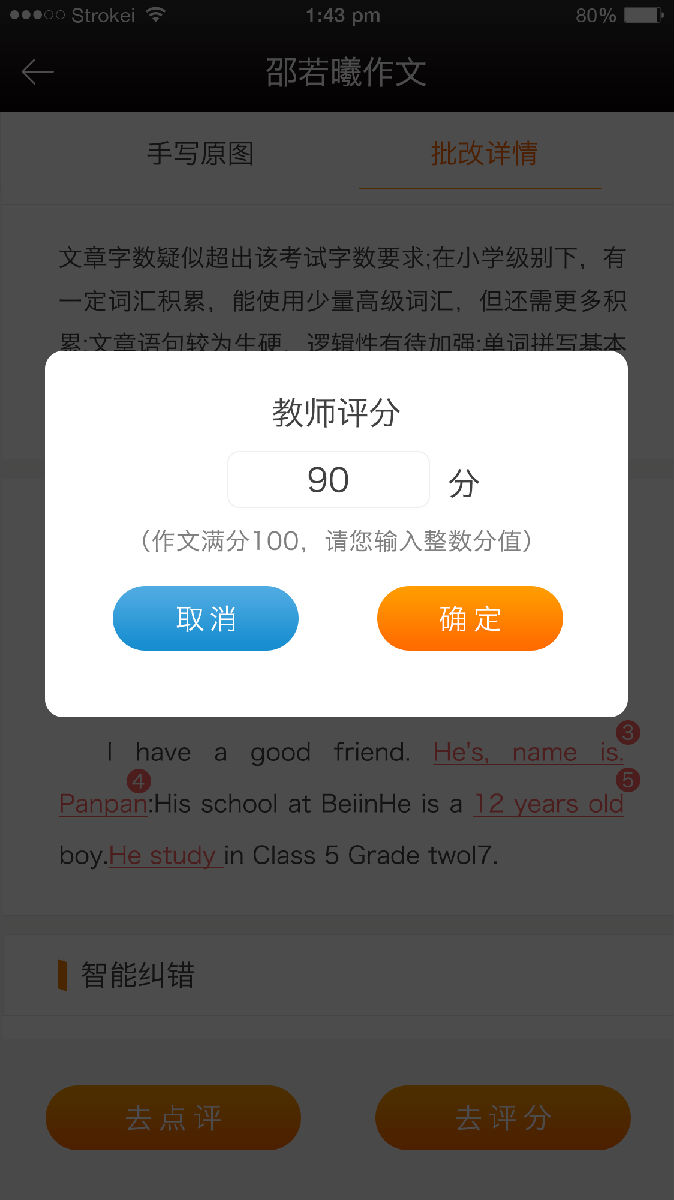Tap the score input field showing 90

tap(328, 480)
